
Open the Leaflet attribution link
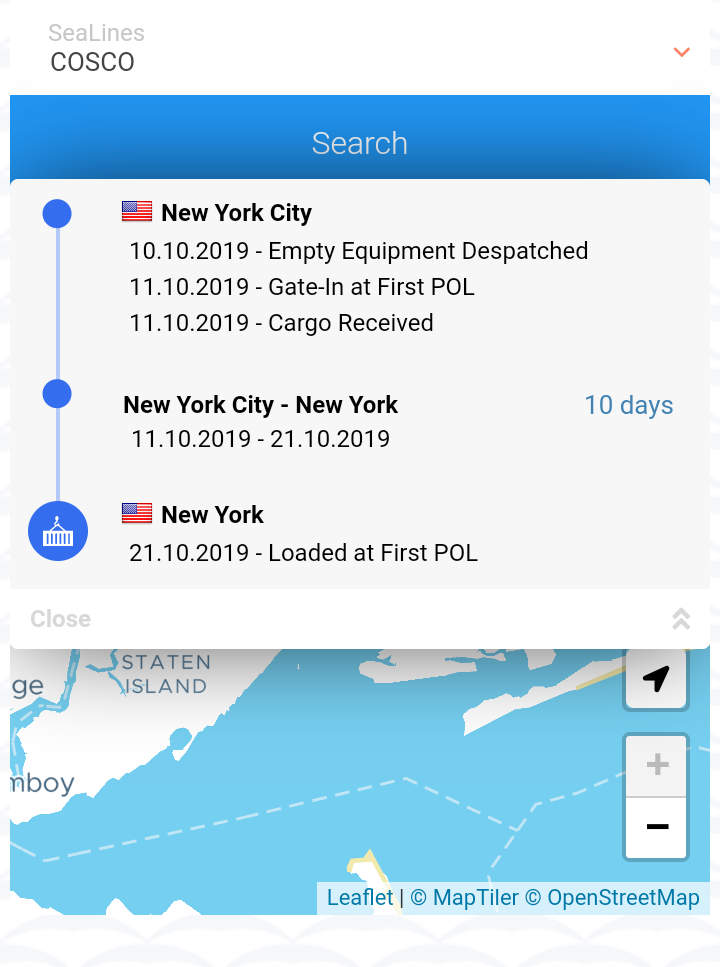[360, 897]
